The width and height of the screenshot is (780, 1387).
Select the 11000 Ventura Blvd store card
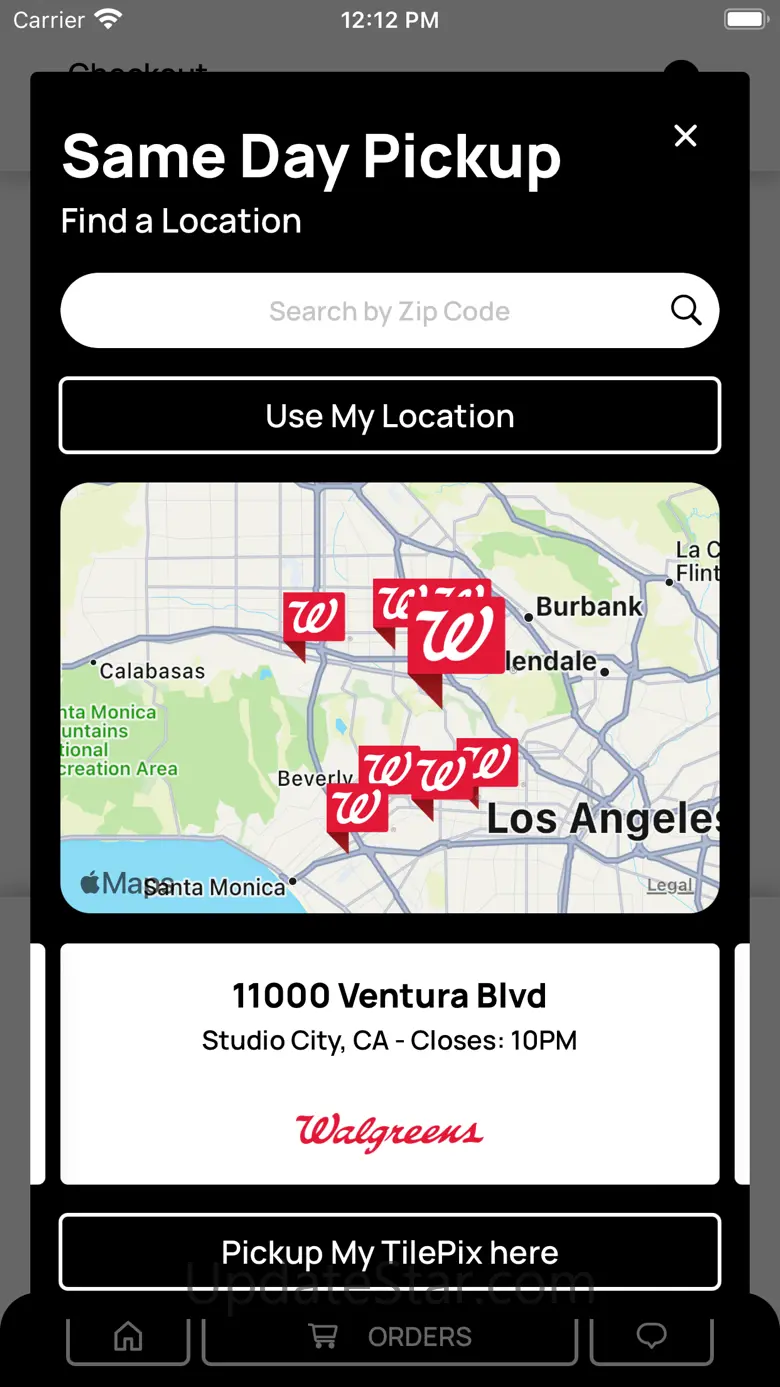pos(390,1064)
